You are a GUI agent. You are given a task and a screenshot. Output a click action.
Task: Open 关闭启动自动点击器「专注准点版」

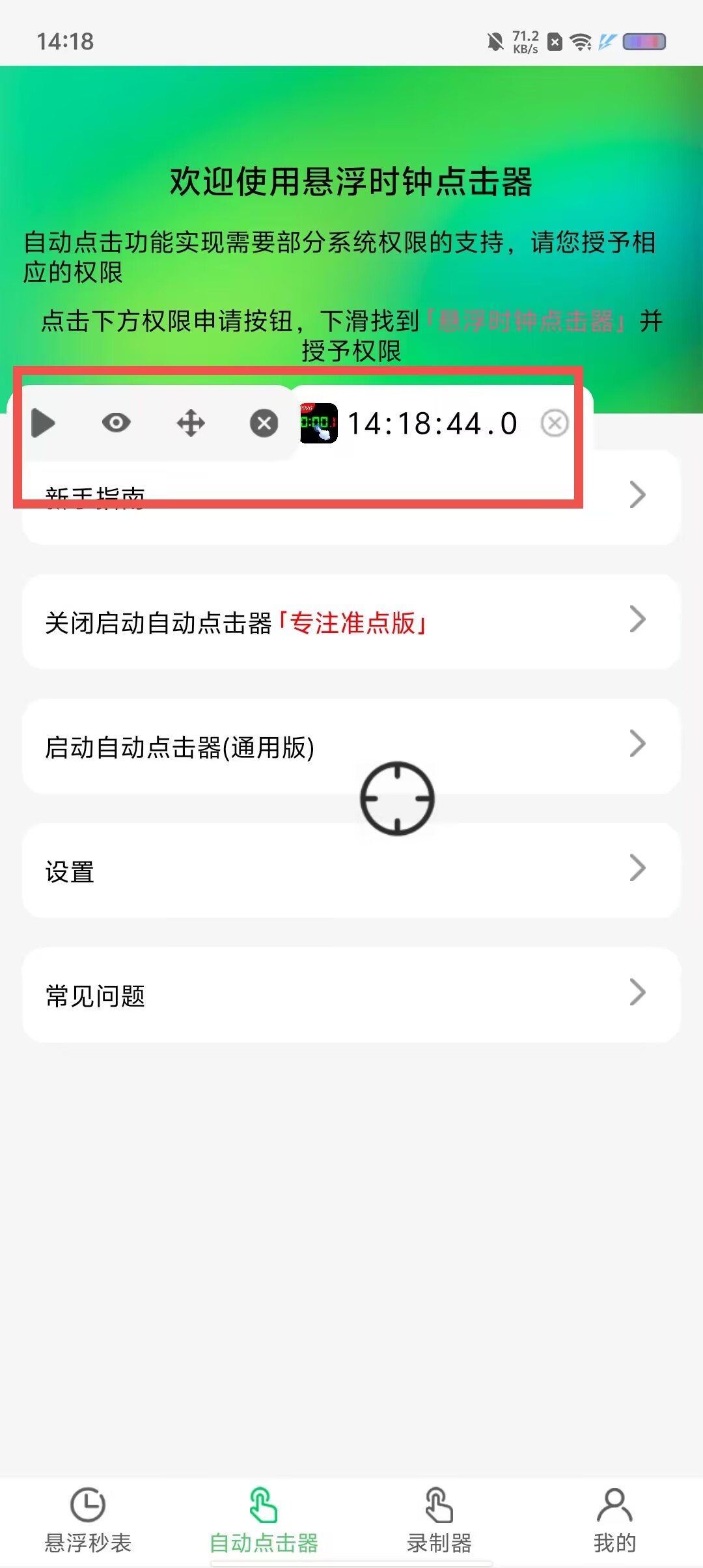(x=351, y=622)
